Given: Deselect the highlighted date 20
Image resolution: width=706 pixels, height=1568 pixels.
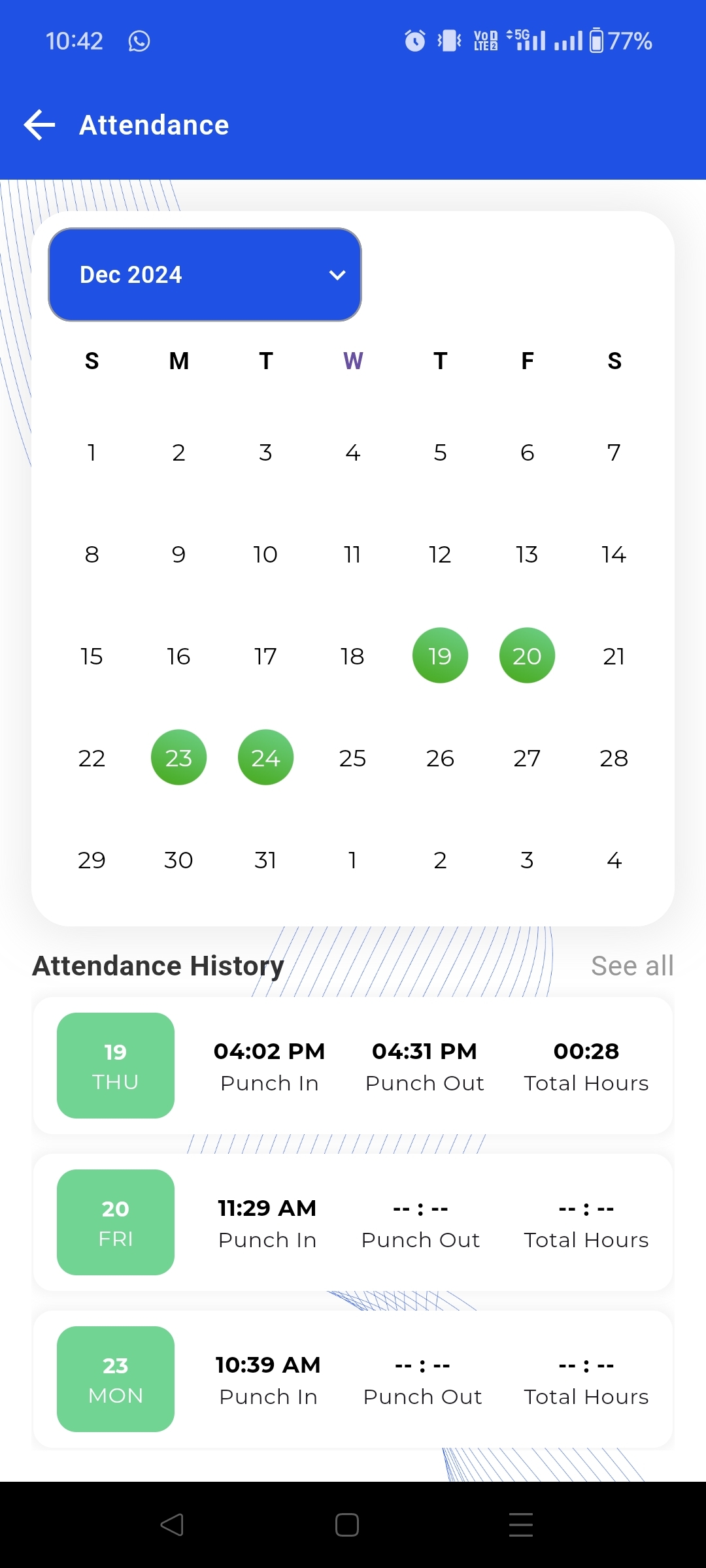Looking at the screenshot, I should (x=527, y=656).
